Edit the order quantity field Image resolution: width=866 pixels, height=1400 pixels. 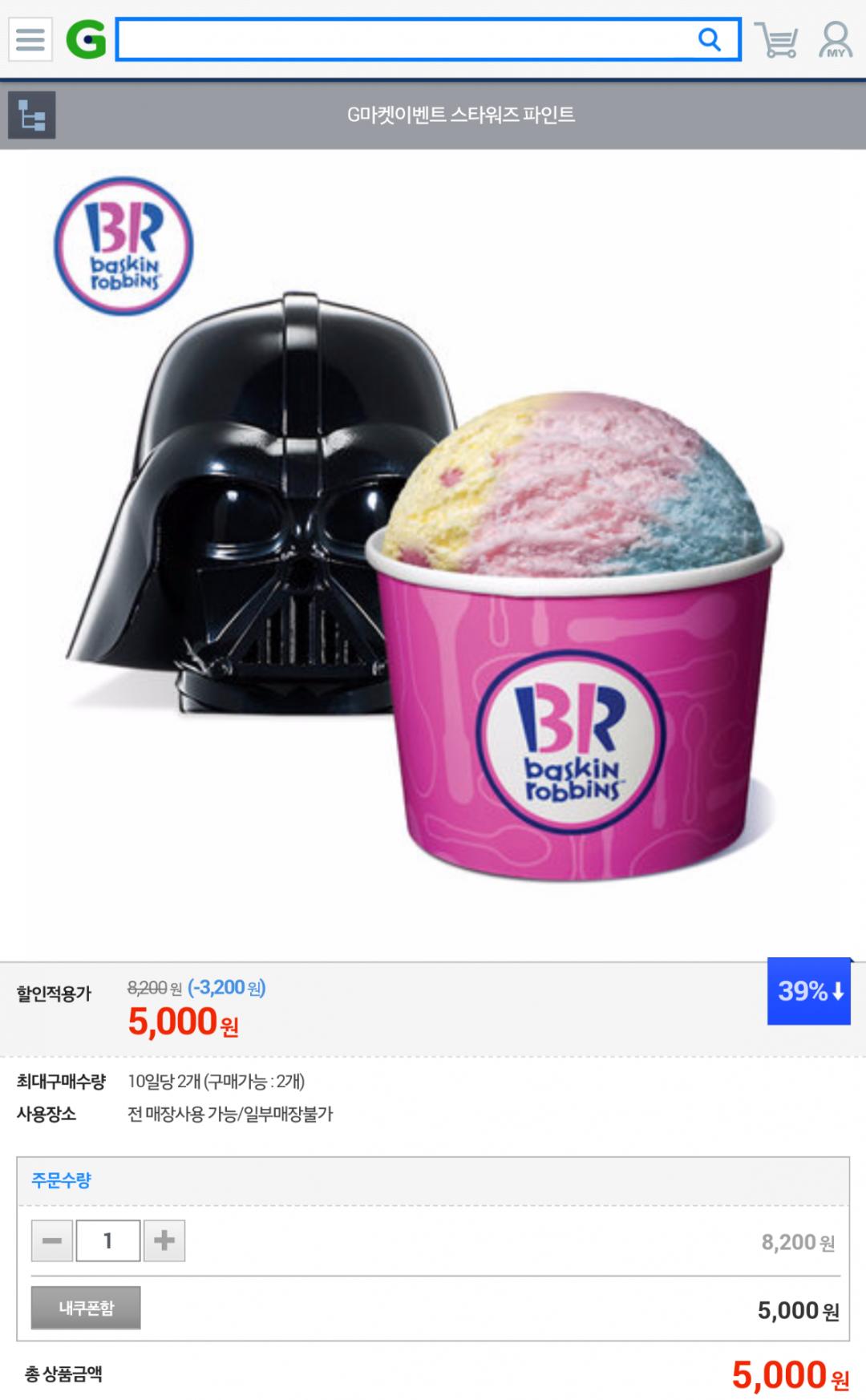pyautogui.click(x=108, y=1240)
